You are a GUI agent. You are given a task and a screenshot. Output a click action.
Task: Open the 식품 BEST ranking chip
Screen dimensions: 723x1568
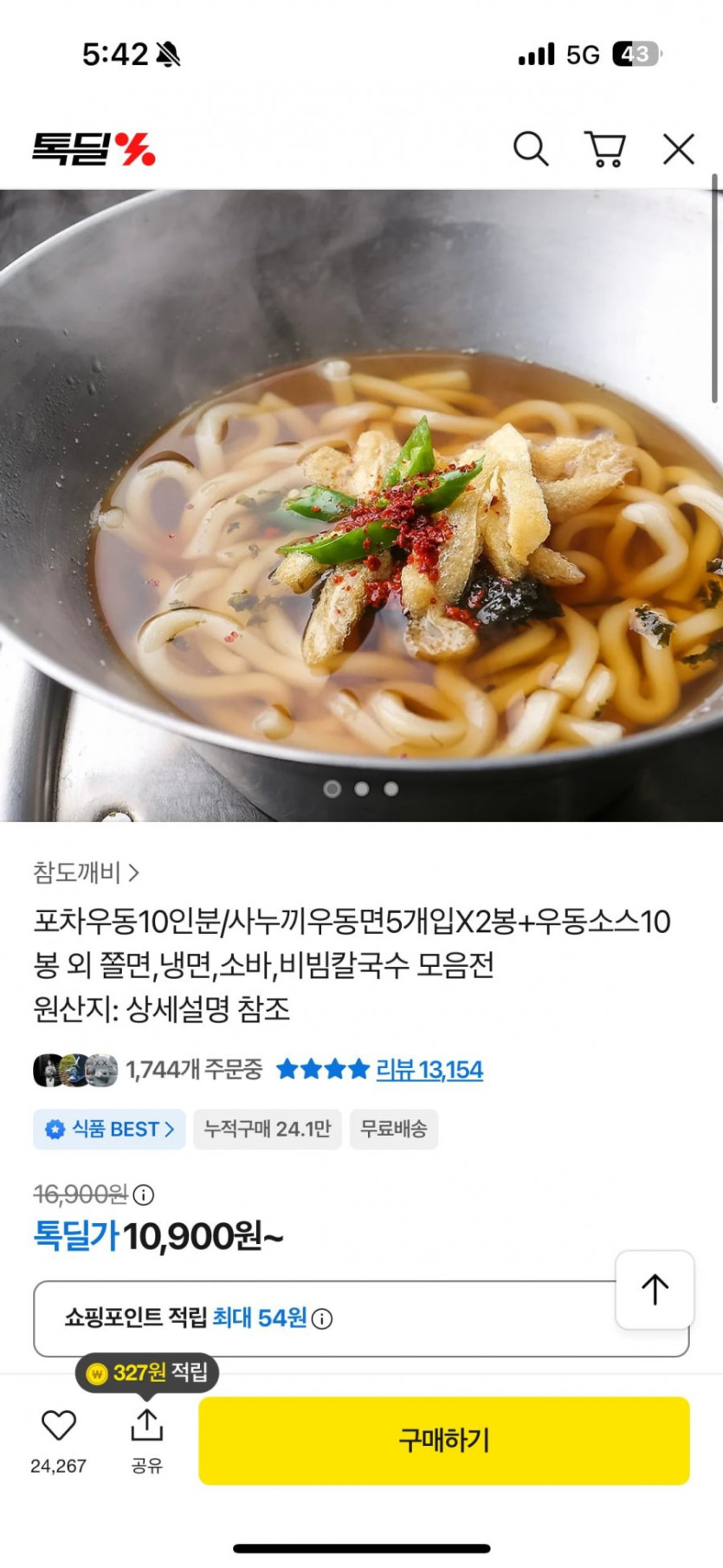(109, 1129)
